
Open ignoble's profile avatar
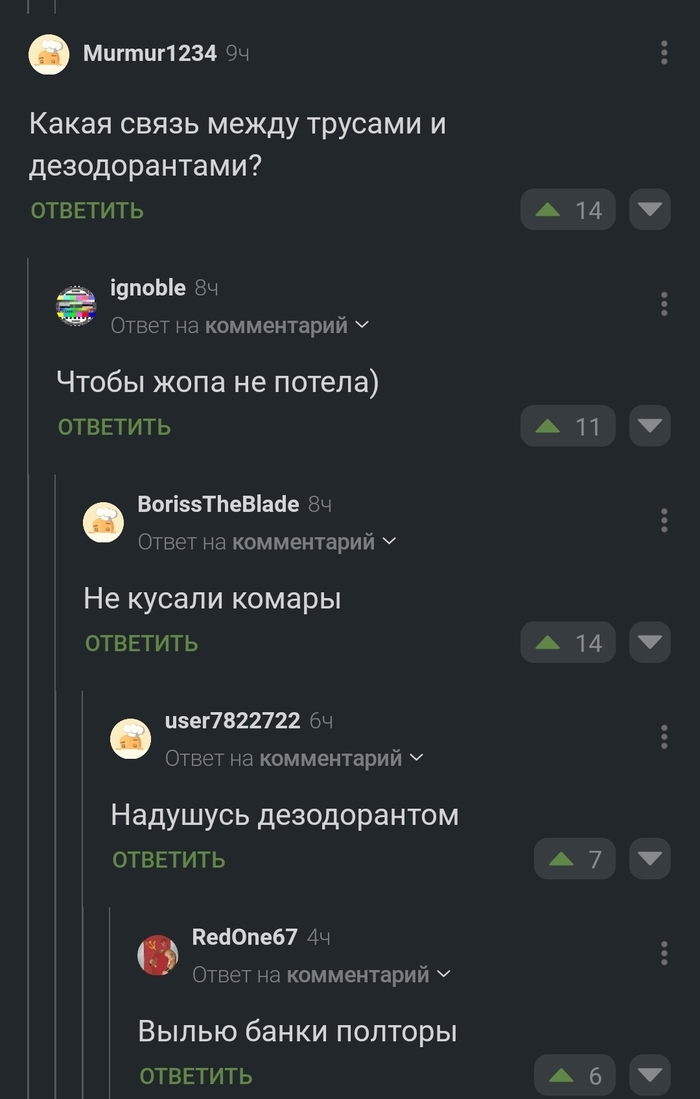[x=76, y=305]
